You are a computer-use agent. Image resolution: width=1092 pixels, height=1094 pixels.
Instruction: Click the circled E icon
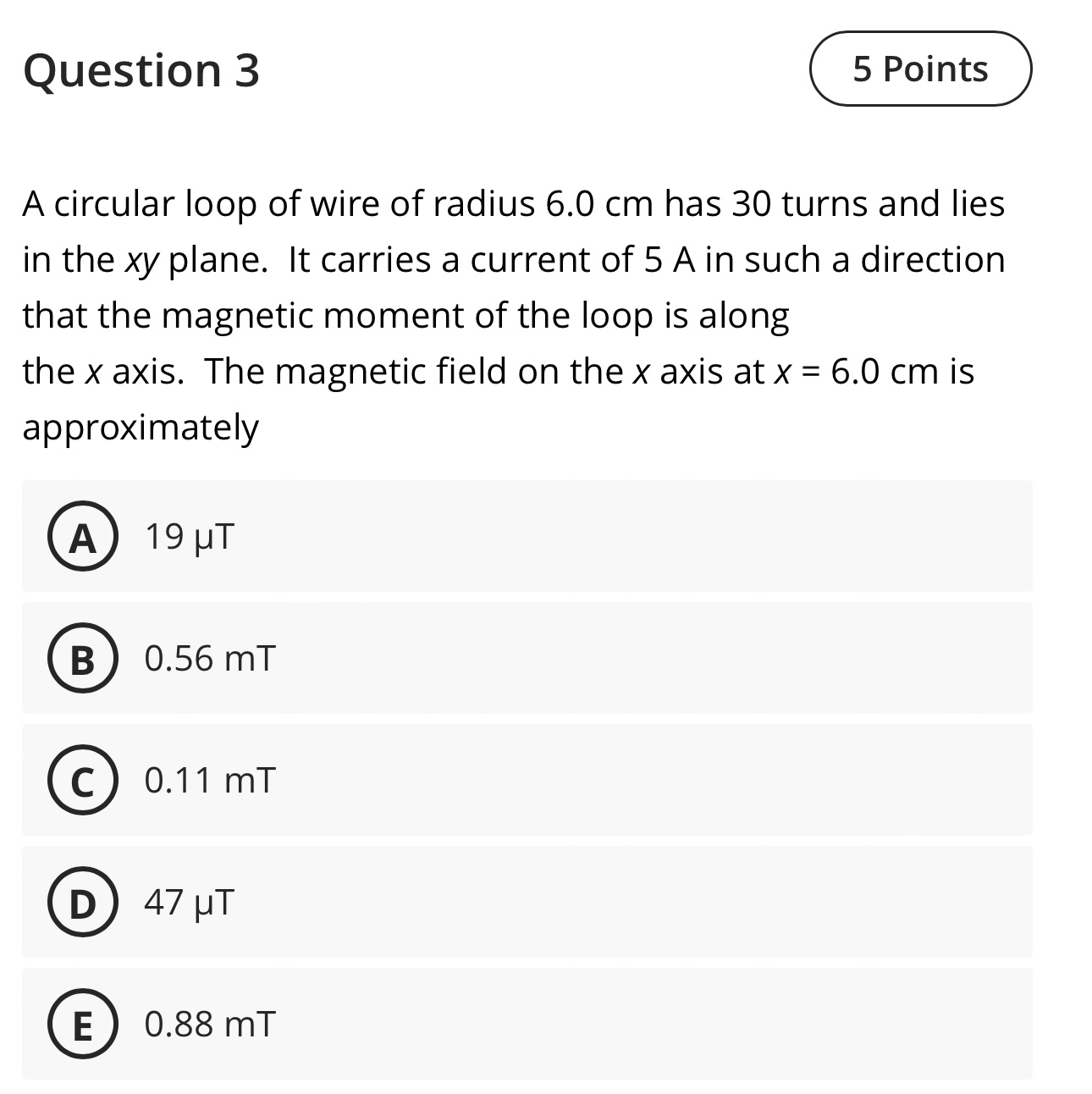point(84,1025)
